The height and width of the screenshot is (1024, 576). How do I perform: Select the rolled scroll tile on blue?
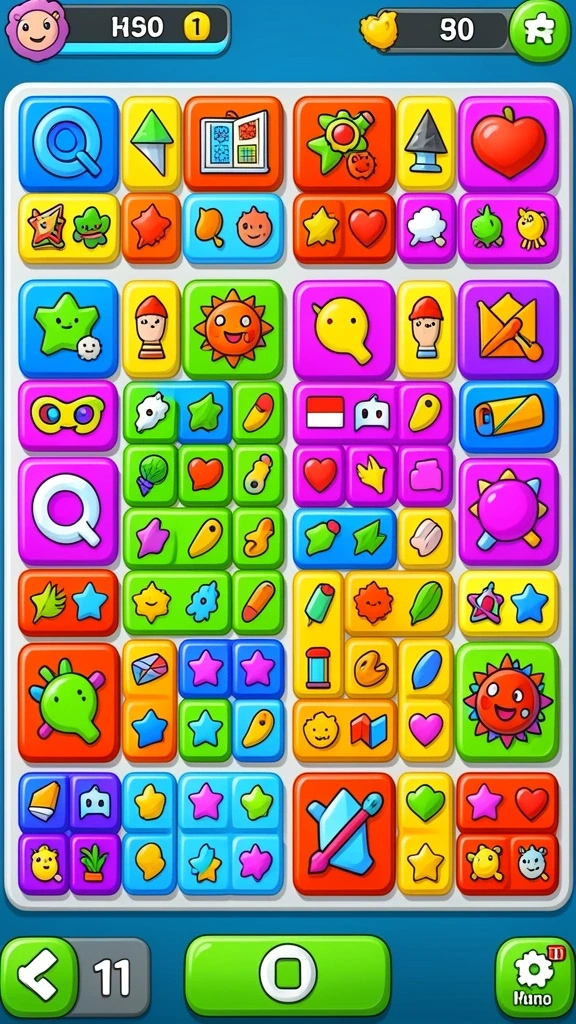[x=509, y=417]
